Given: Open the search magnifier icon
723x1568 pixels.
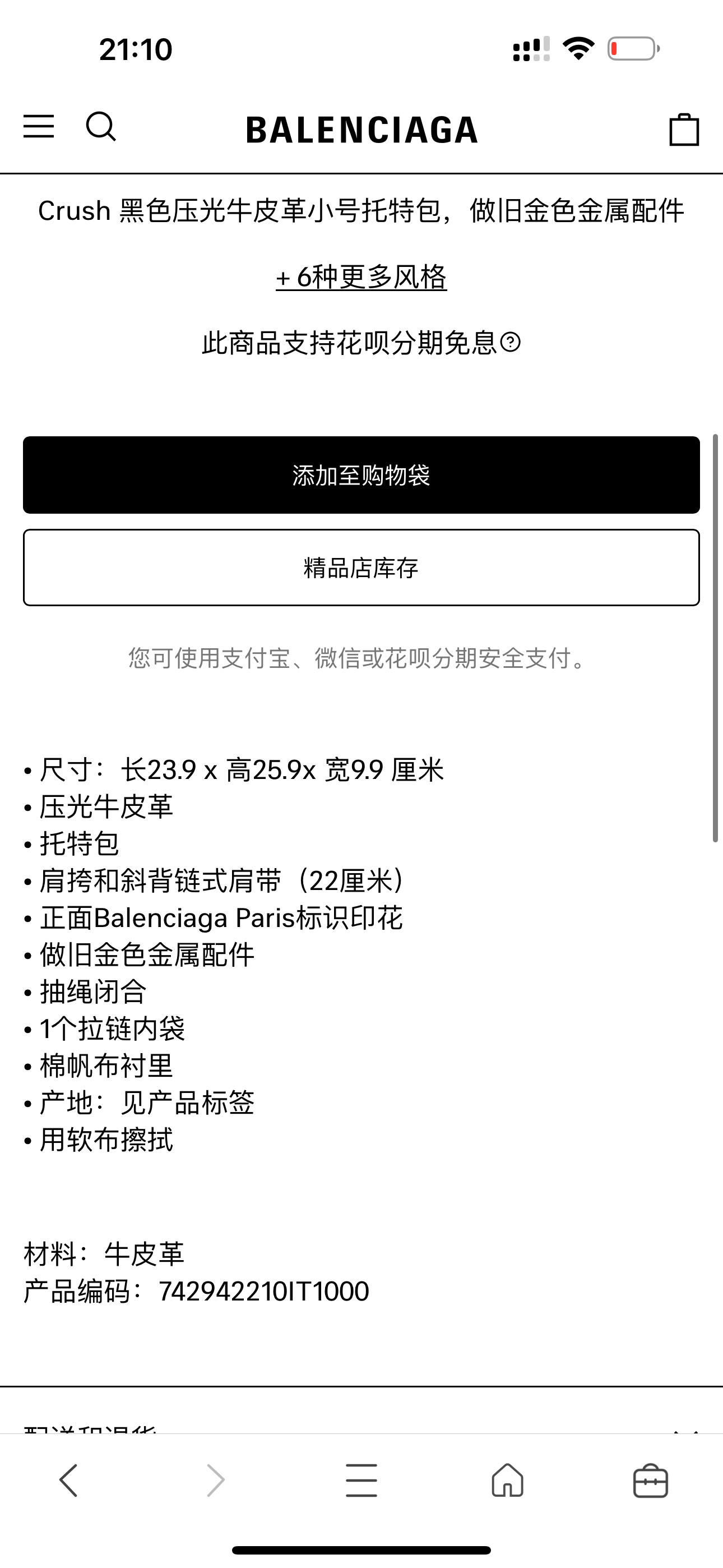Looking at the screenshot, I should pyautogui.click(x=101, y=127).
